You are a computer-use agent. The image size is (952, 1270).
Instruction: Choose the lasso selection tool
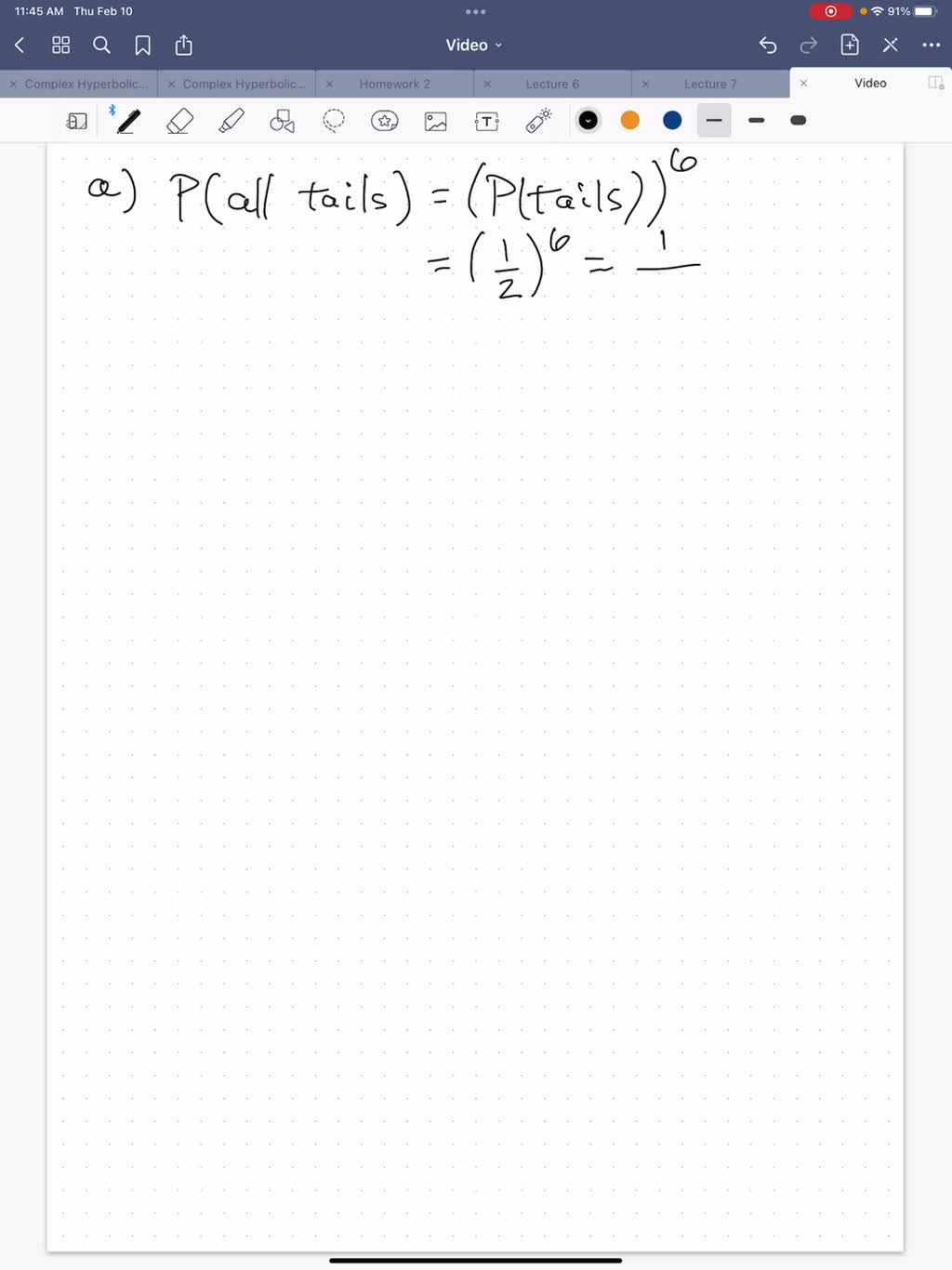[334, 121]
